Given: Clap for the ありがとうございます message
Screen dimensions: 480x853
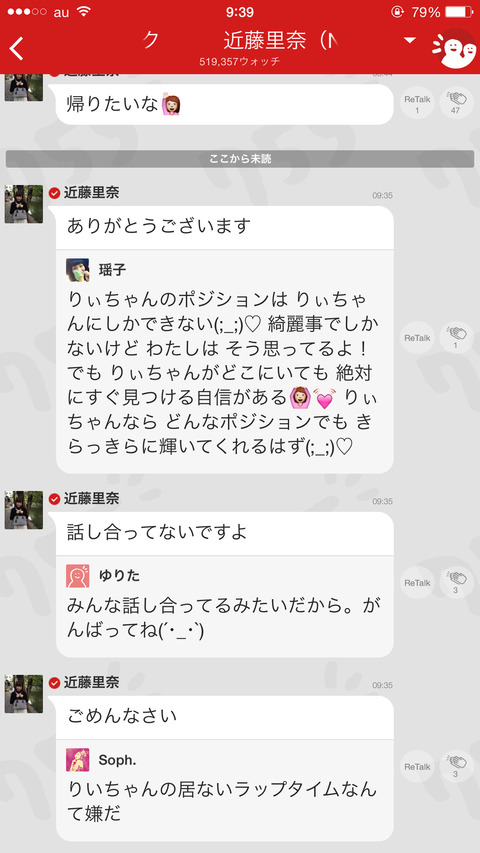Looking at the screenshot, I should 456,338.
